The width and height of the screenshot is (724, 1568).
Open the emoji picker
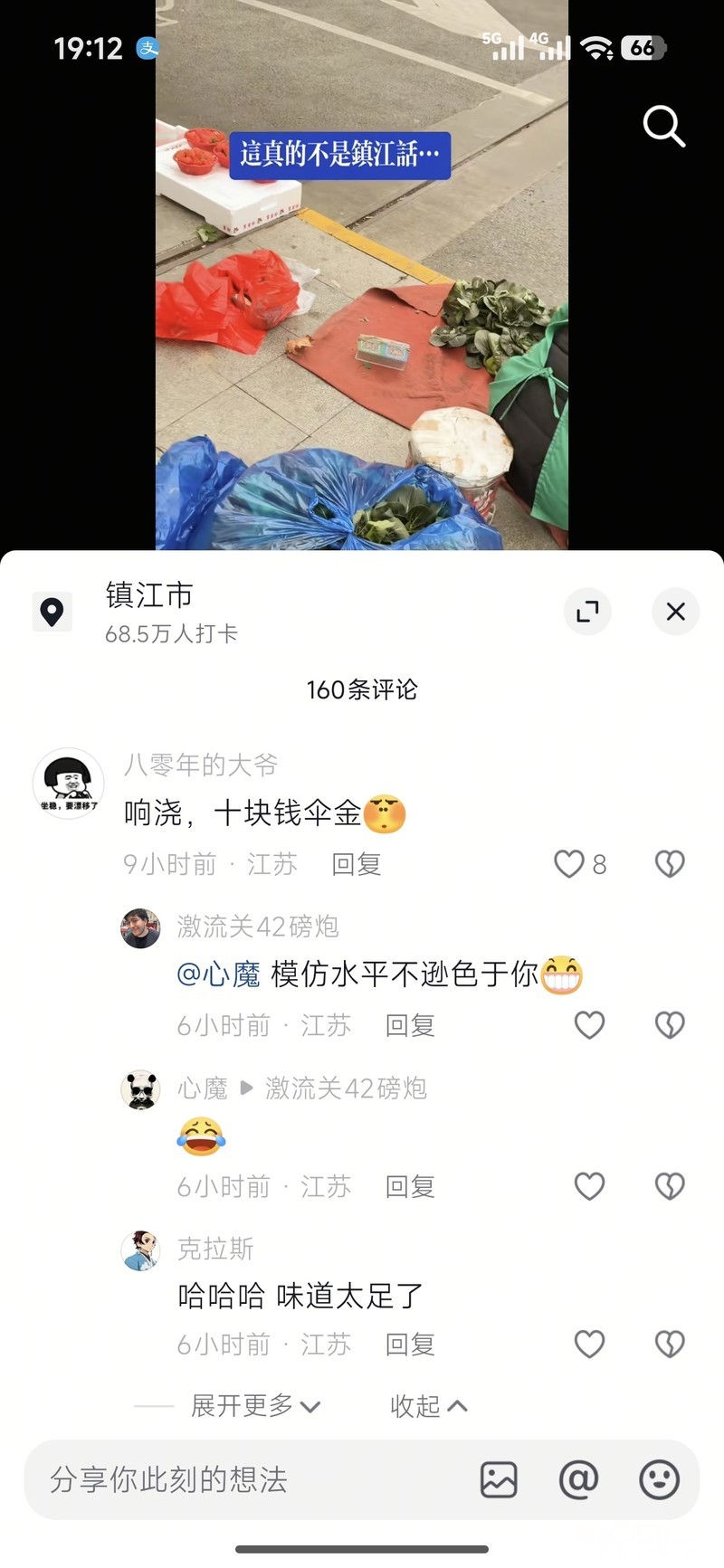point(659,1480)
